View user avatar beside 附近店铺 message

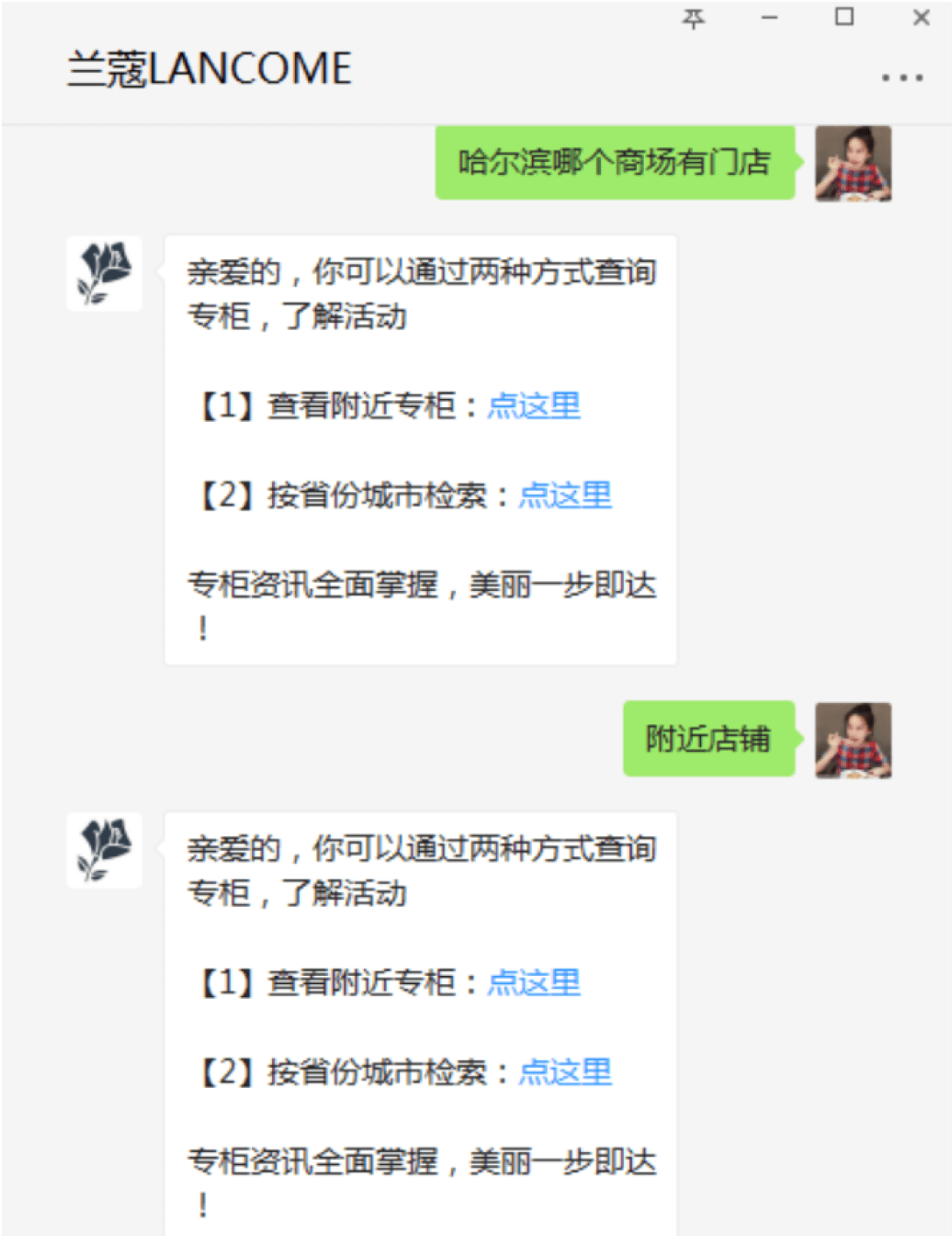(853, 740)
